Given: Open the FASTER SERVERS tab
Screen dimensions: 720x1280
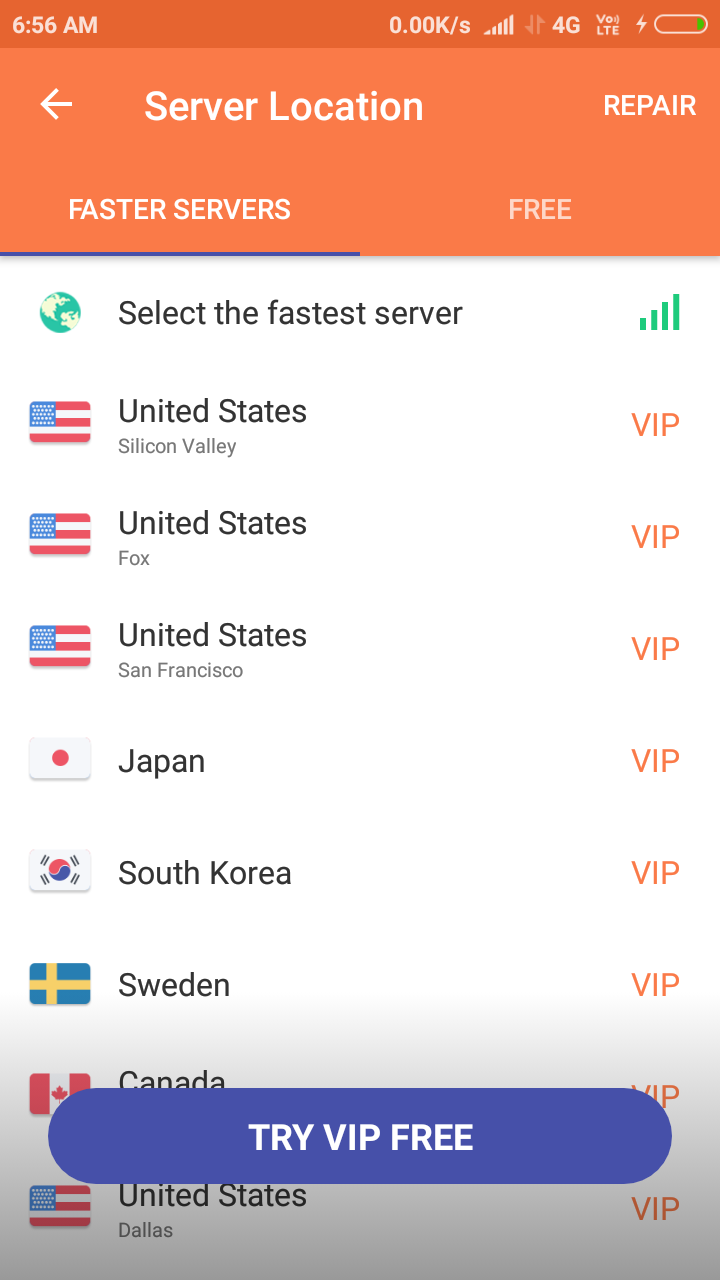Looking at the screenshot, I should click(180, 210).
